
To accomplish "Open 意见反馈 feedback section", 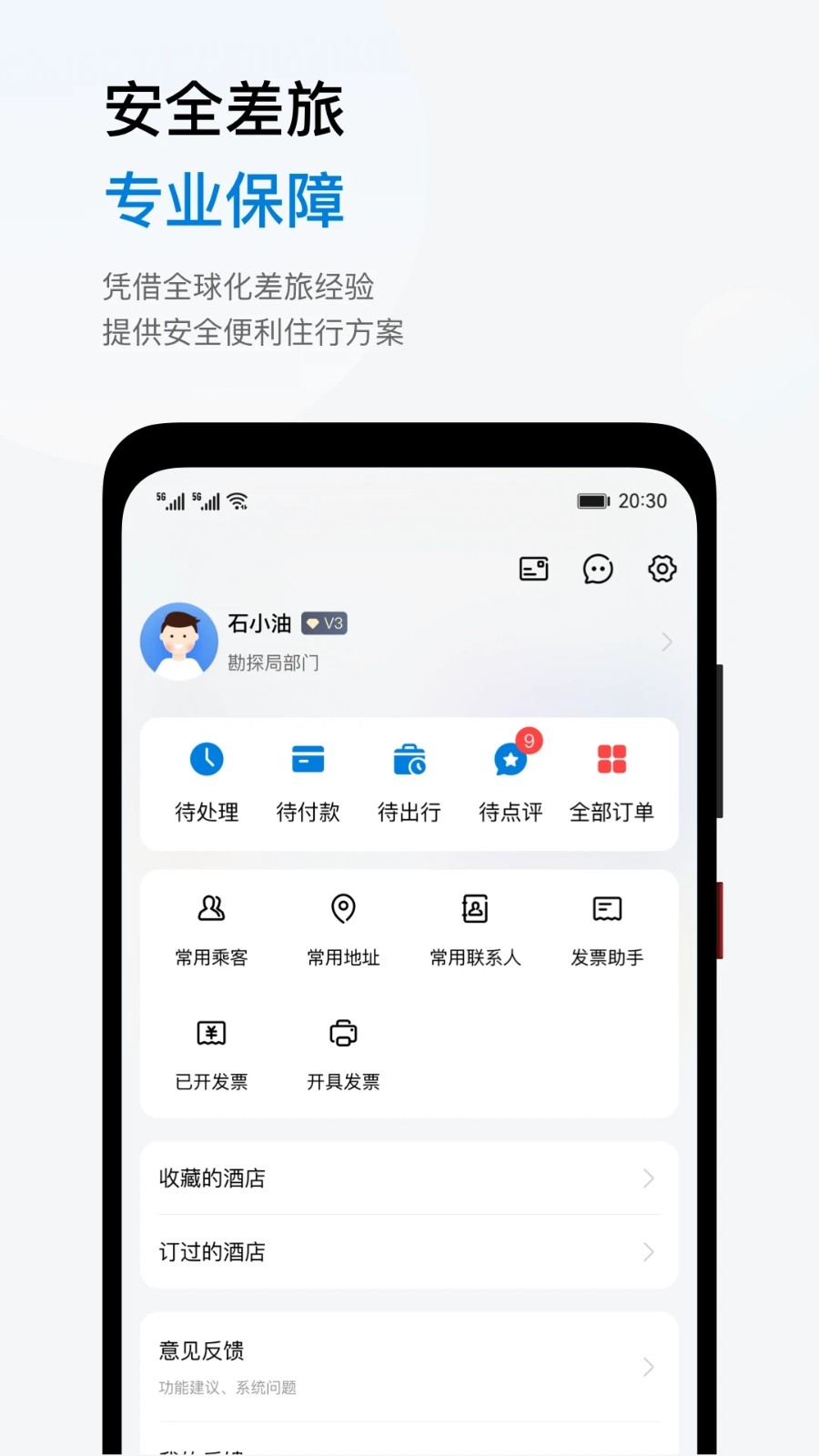I will click(x=409, y=1365).
